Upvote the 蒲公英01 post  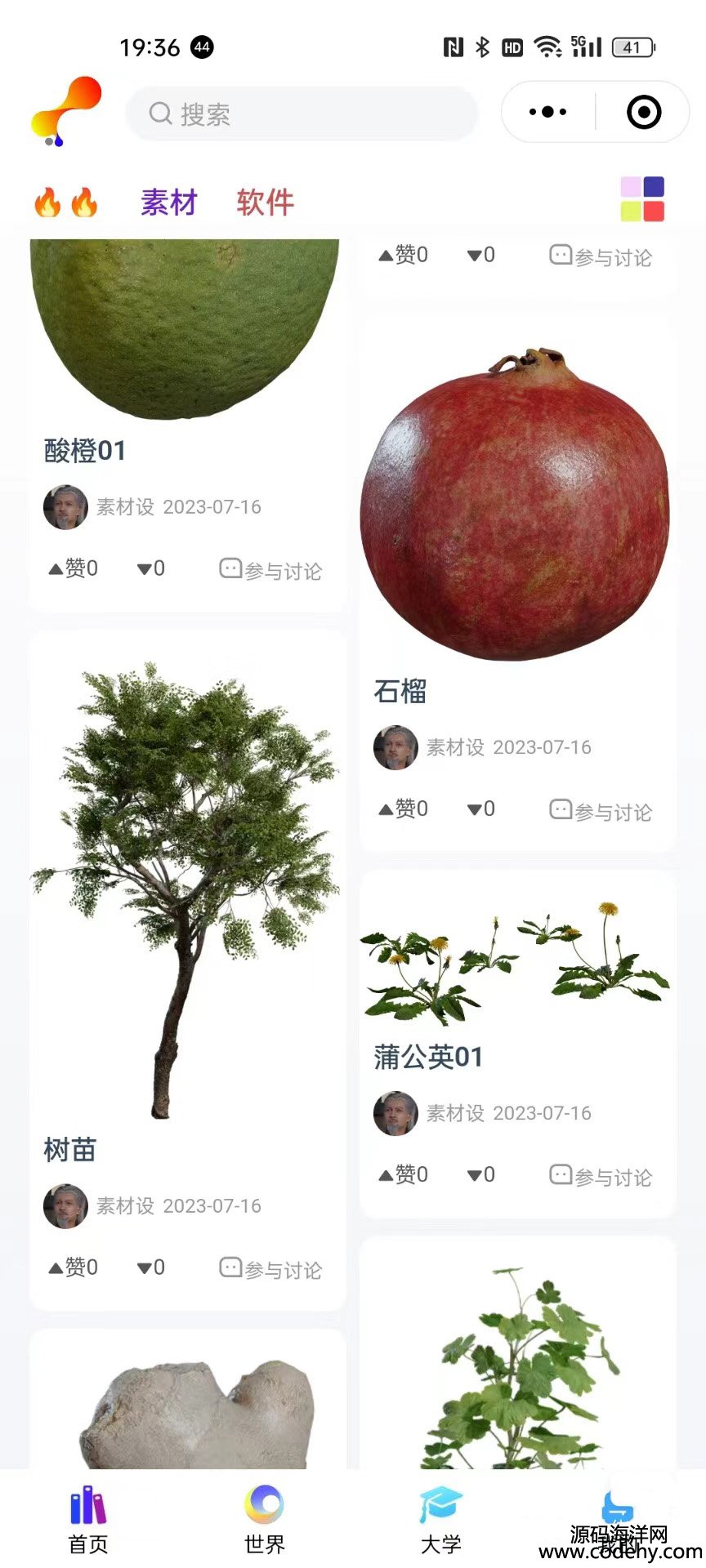coord(404,1175)
